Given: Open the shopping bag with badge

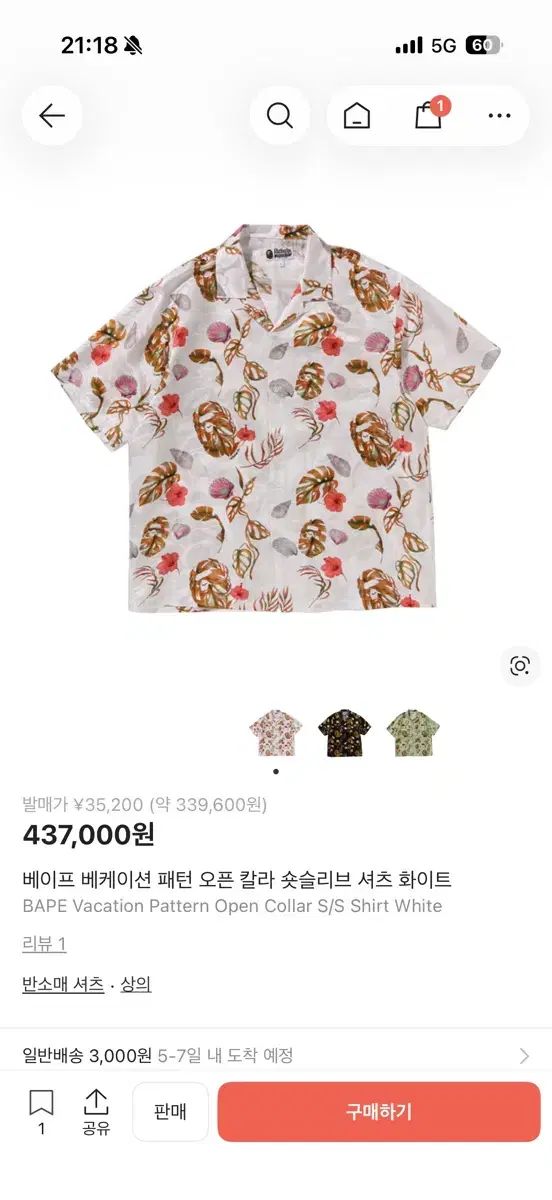Looking at the screenshot, I should coord(429,114).
